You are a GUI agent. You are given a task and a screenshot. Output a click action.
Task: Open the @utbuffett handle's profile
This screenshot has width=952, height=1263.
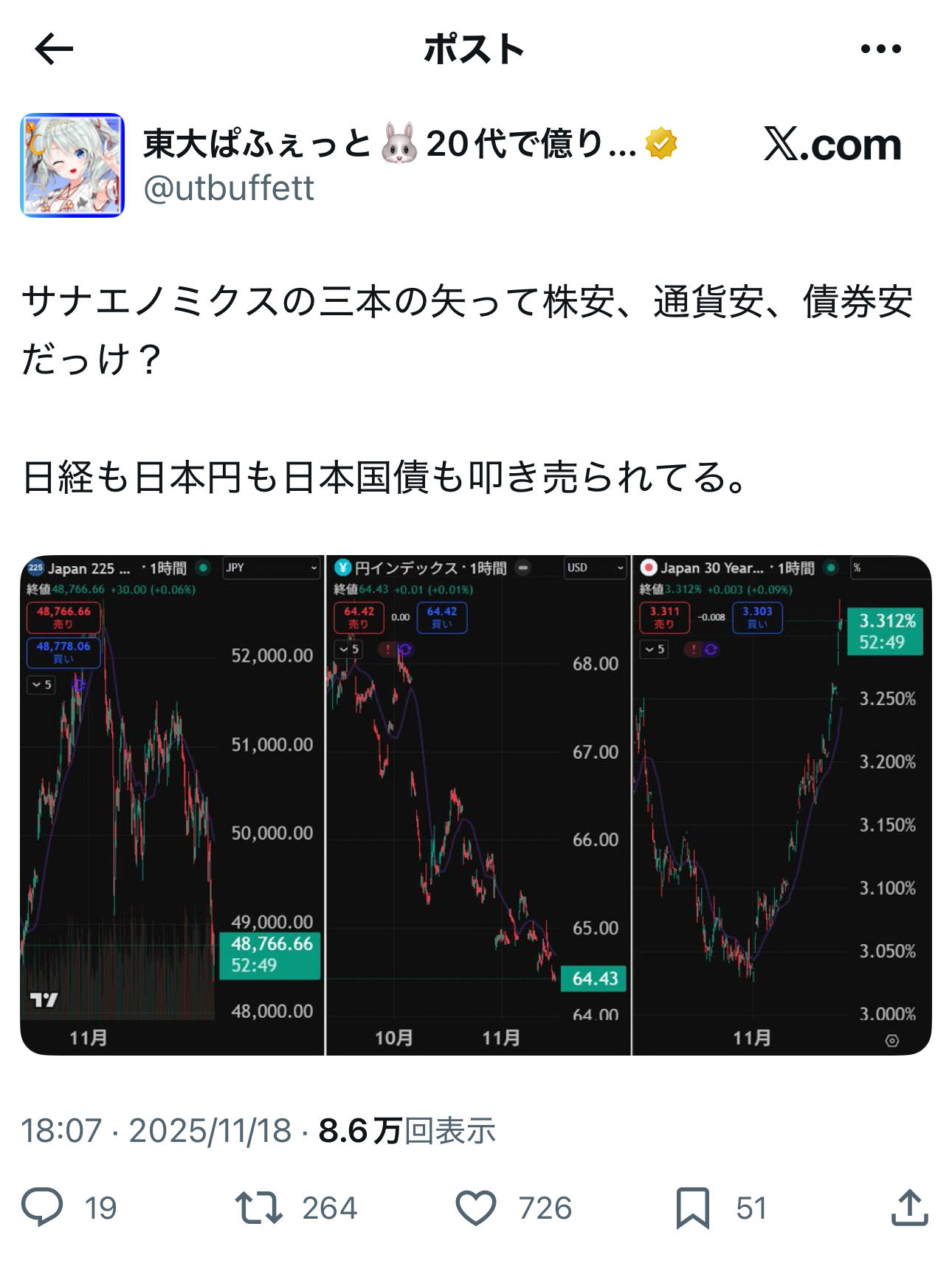[x=229, y=188]
